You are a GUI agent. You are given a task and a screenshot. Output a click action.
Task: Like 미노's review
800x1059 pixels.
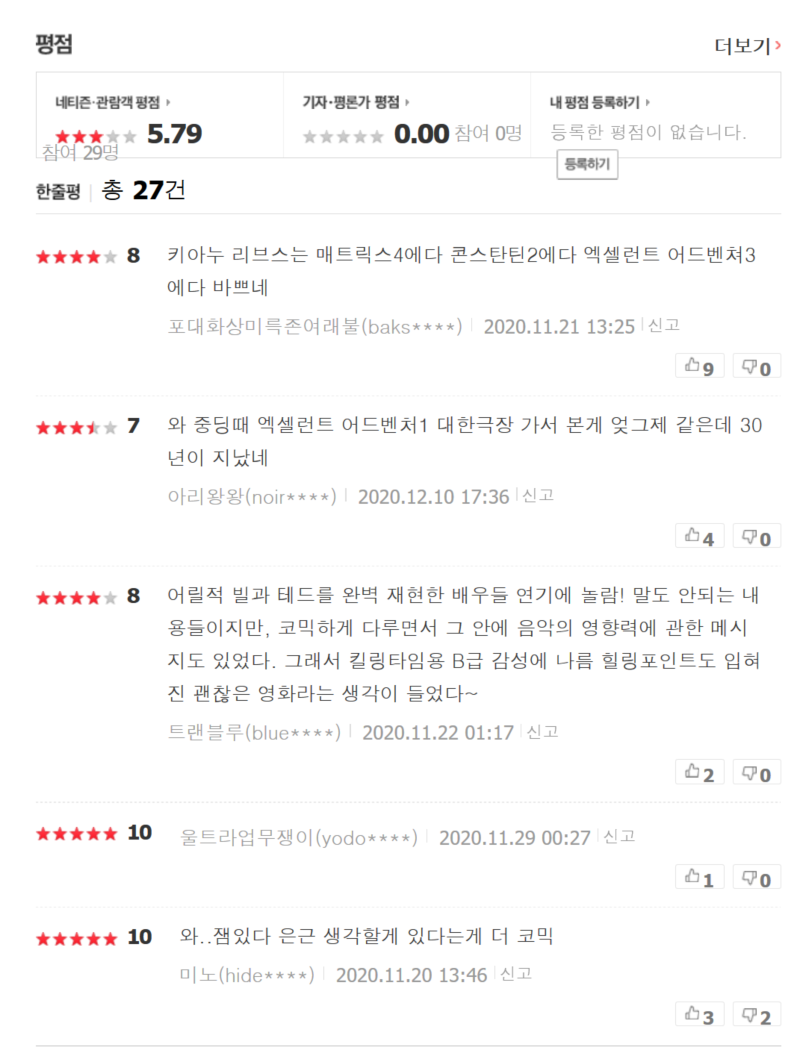700,1015
